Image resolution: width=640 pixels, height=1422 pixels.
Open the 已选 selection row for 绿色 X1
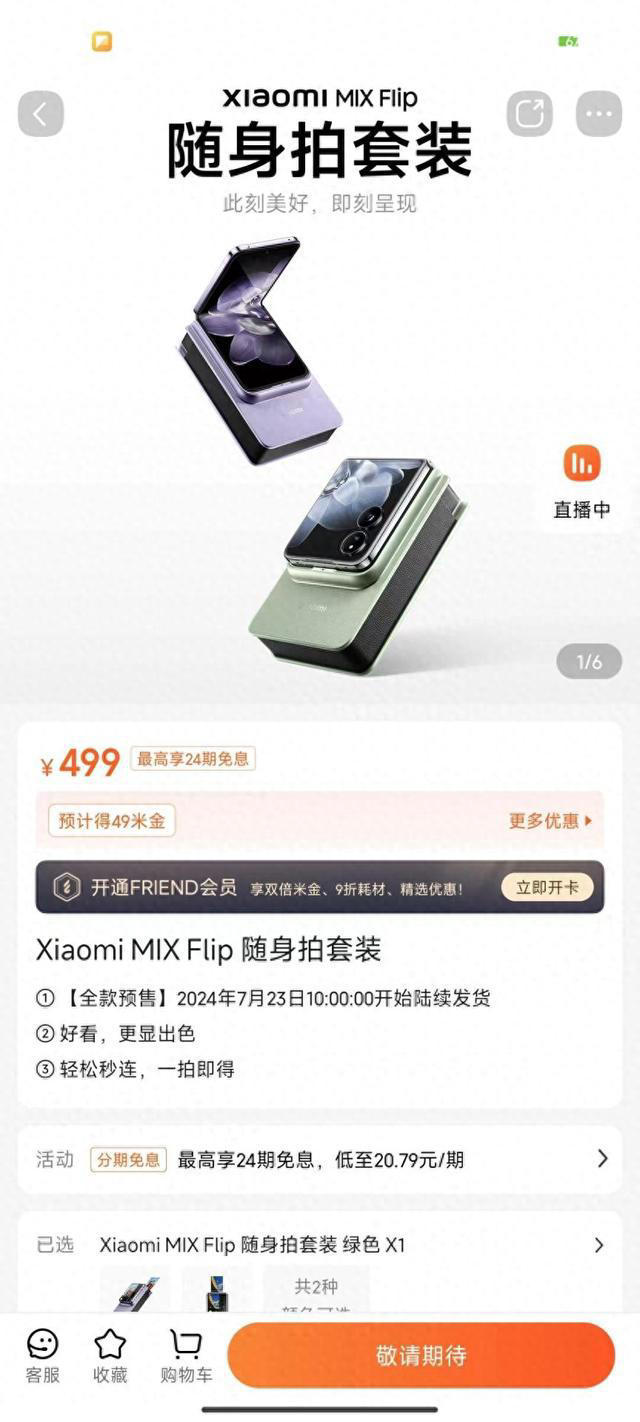pyautogui.click(x=320, y=1245)
